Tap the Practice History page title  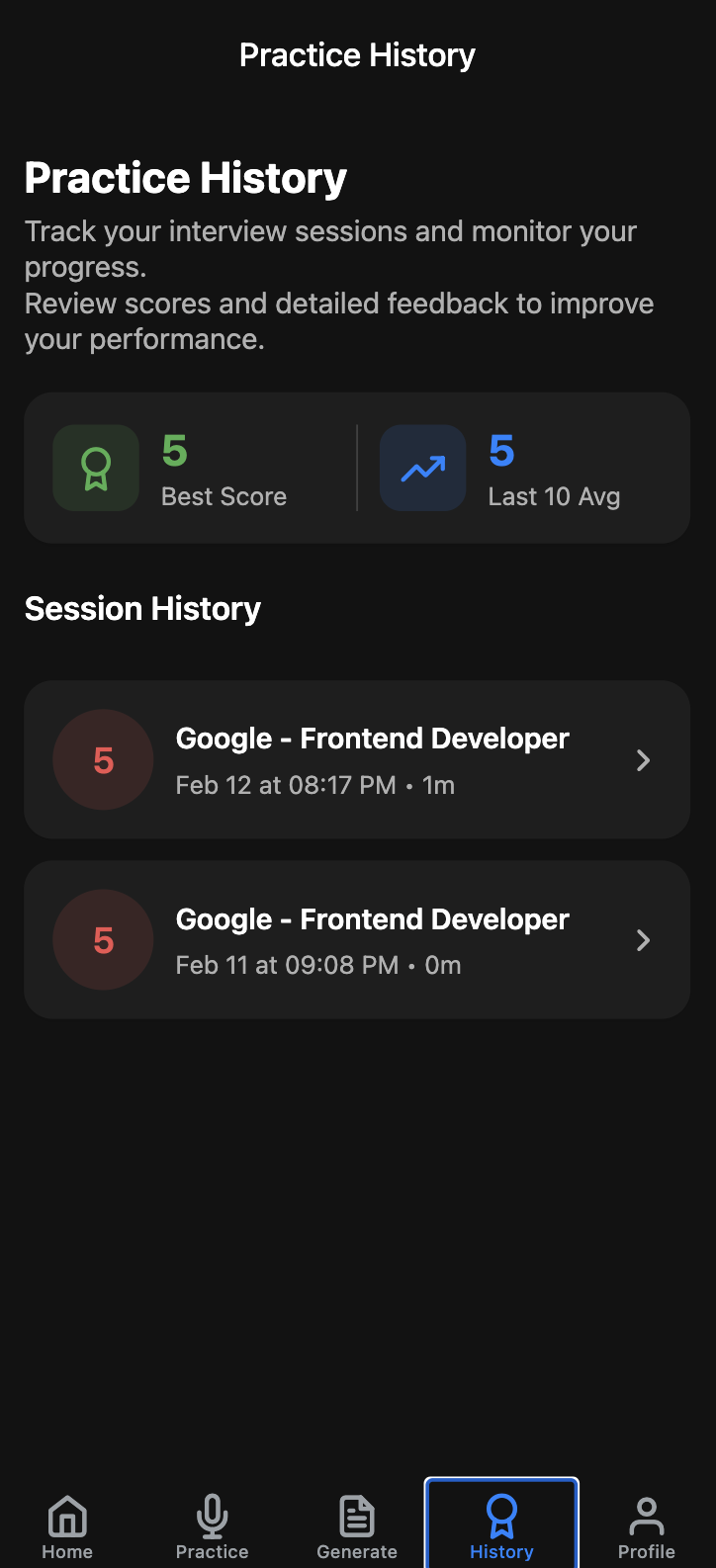tap(185, 178)
